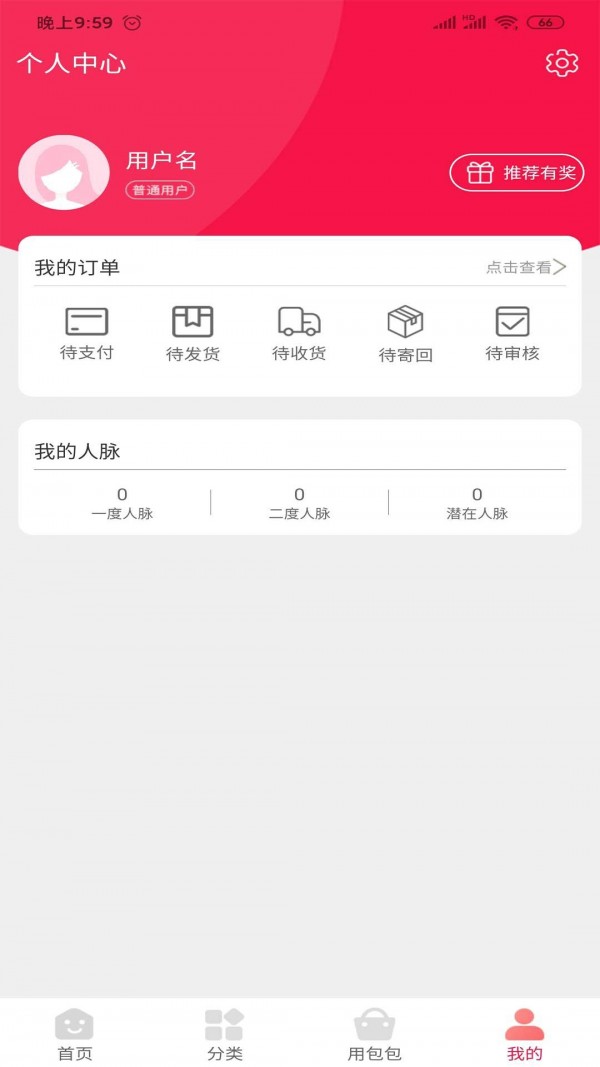
Task: Tap the user avatar picture
Action: pyautogui.click(x=64, y=172)
